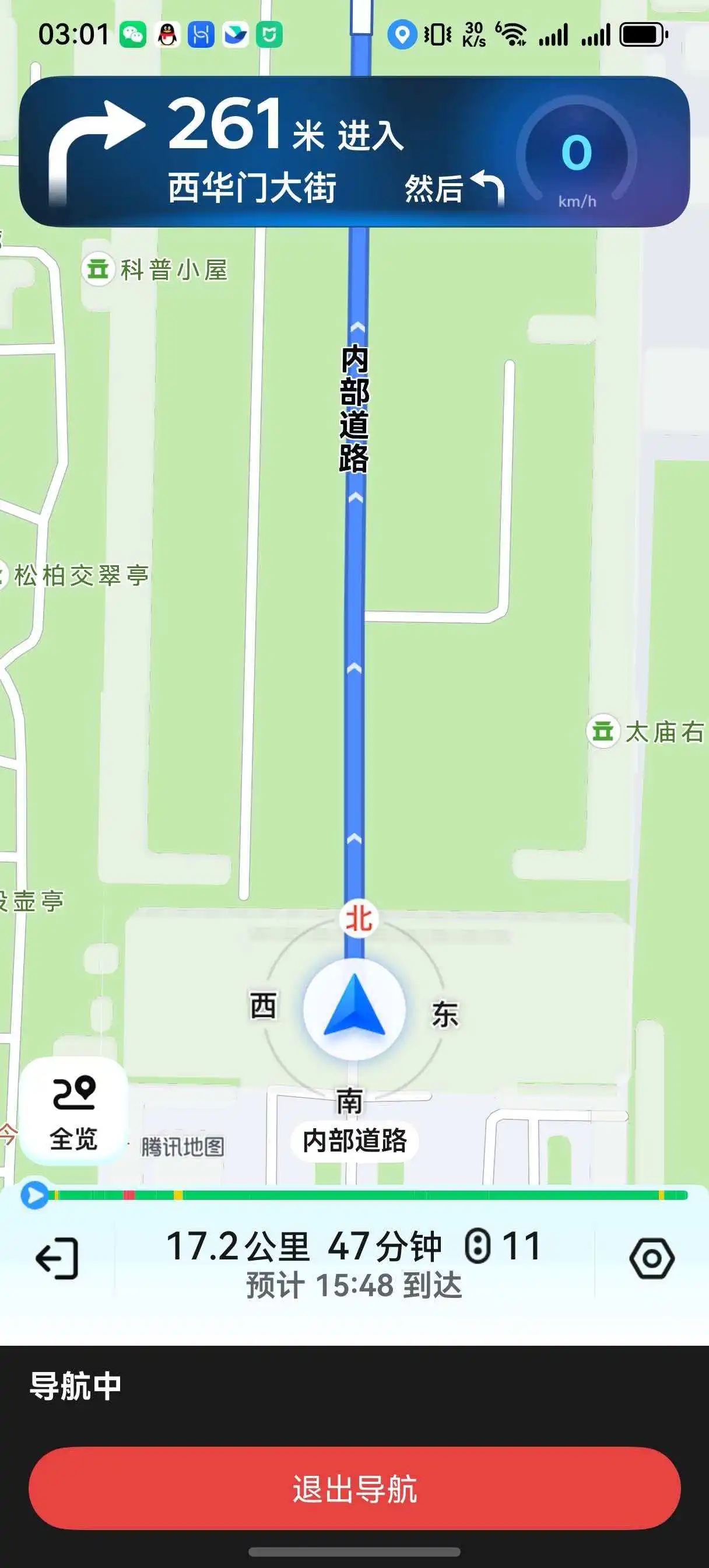The width and height of the screenshot is (709, 1568).
Task: Open the 全览 route overview
Action: click(x=73, y=1111)
